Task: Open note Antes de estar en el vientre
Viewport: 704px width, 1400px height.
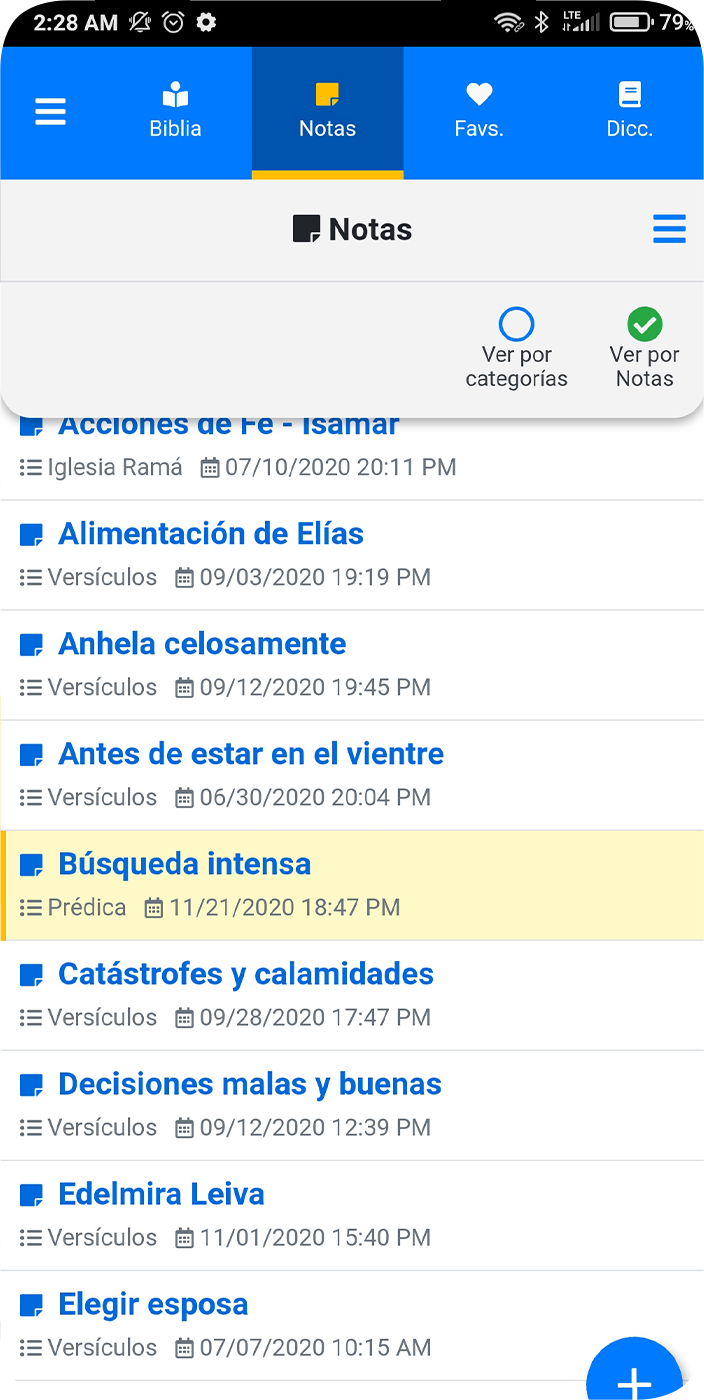Action: tap(251, 754)
